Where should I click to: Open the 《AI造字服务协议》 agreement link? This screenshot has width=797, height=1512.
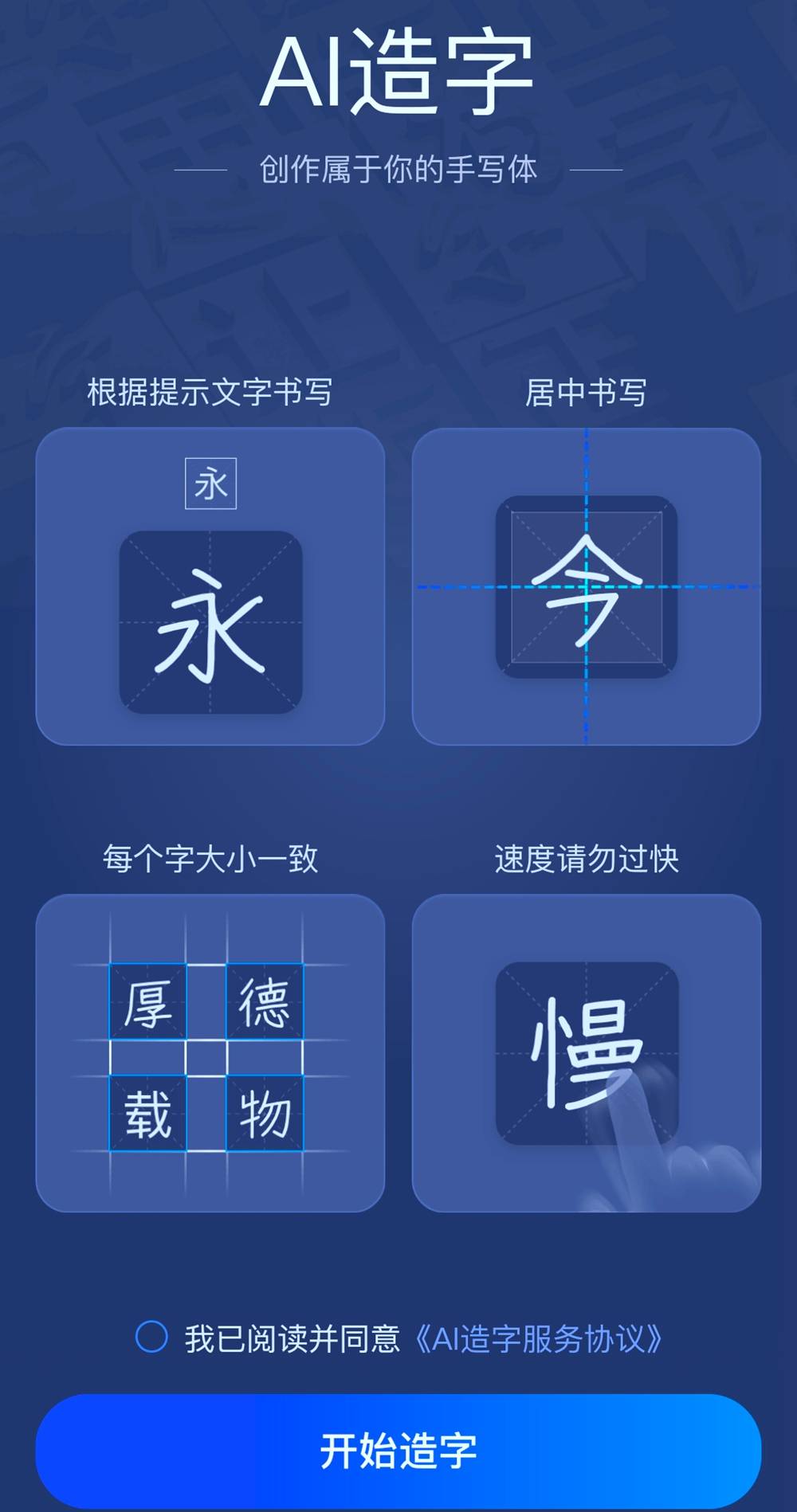tap(542, 1334)
